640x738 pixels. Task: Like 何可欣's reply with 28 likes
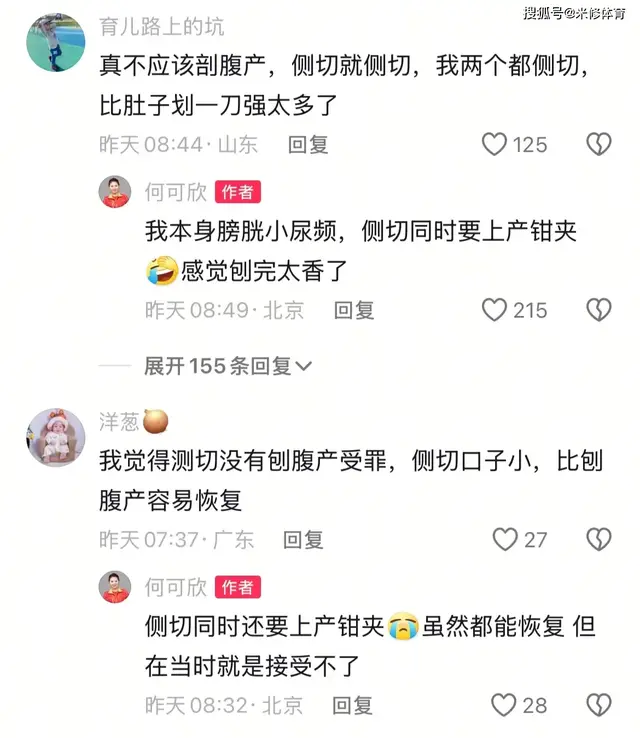[x=506, y=705]
